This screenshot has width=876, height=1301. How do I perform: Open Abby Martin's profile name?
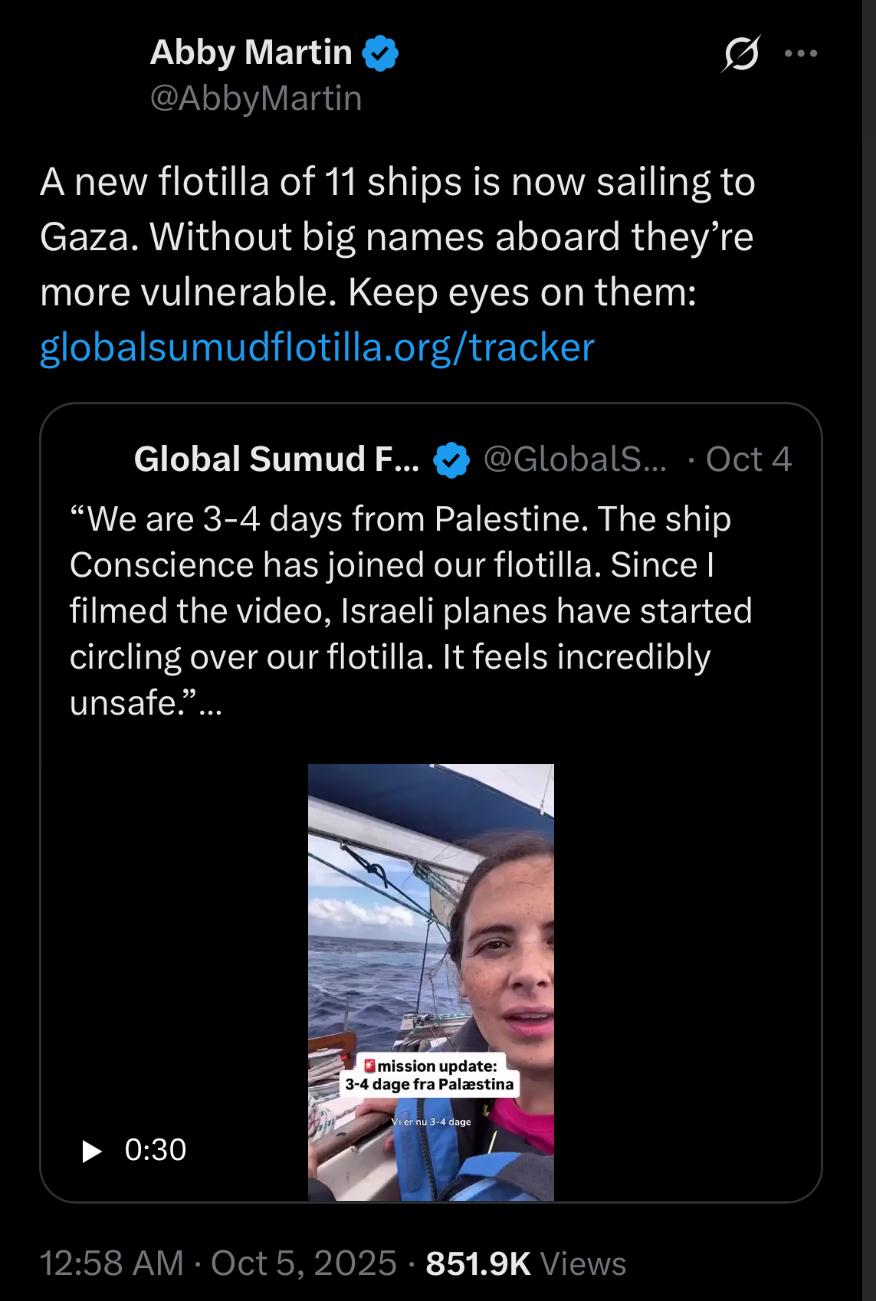tap(250, 53)
